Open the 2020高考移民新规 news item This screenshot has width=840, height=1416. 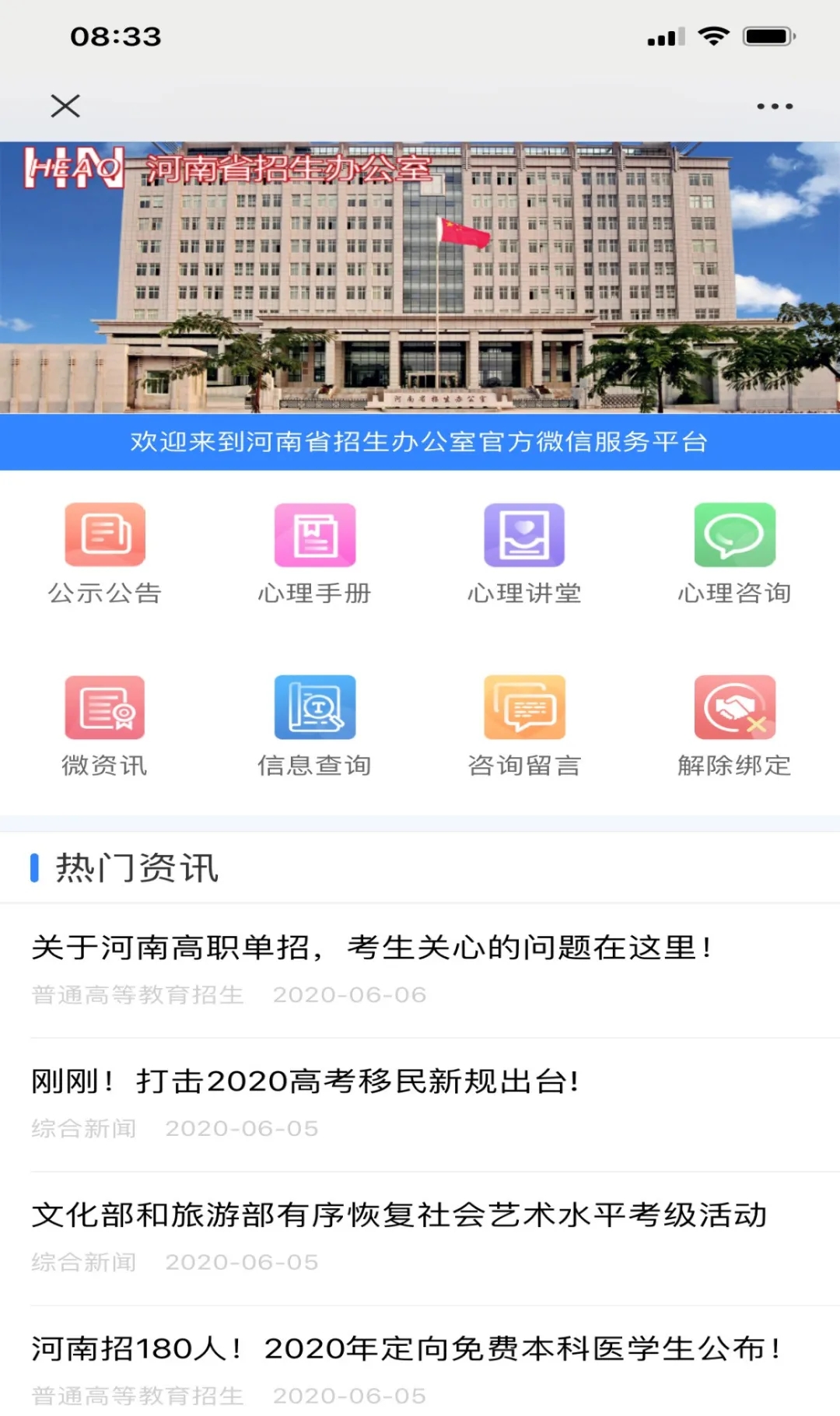(x=305, y=1081)
